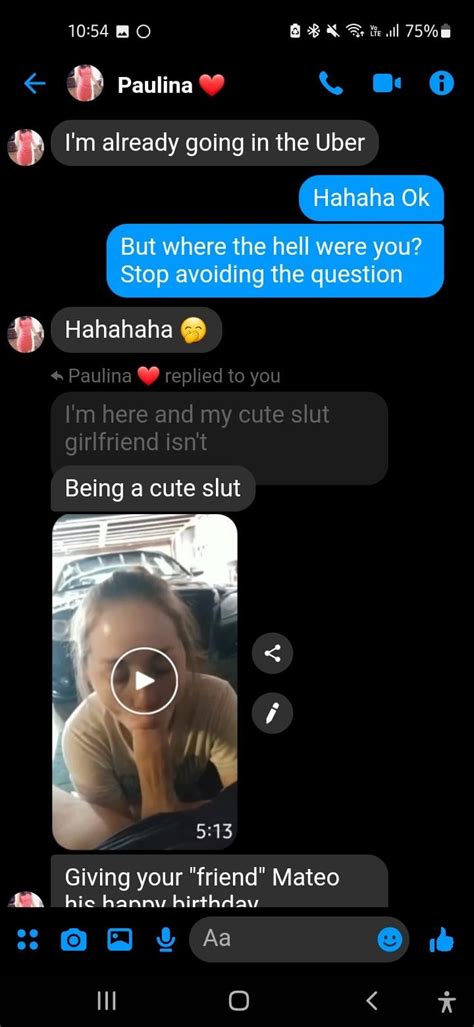
Task: Open the emoji picker in message field
Action: 390,940
